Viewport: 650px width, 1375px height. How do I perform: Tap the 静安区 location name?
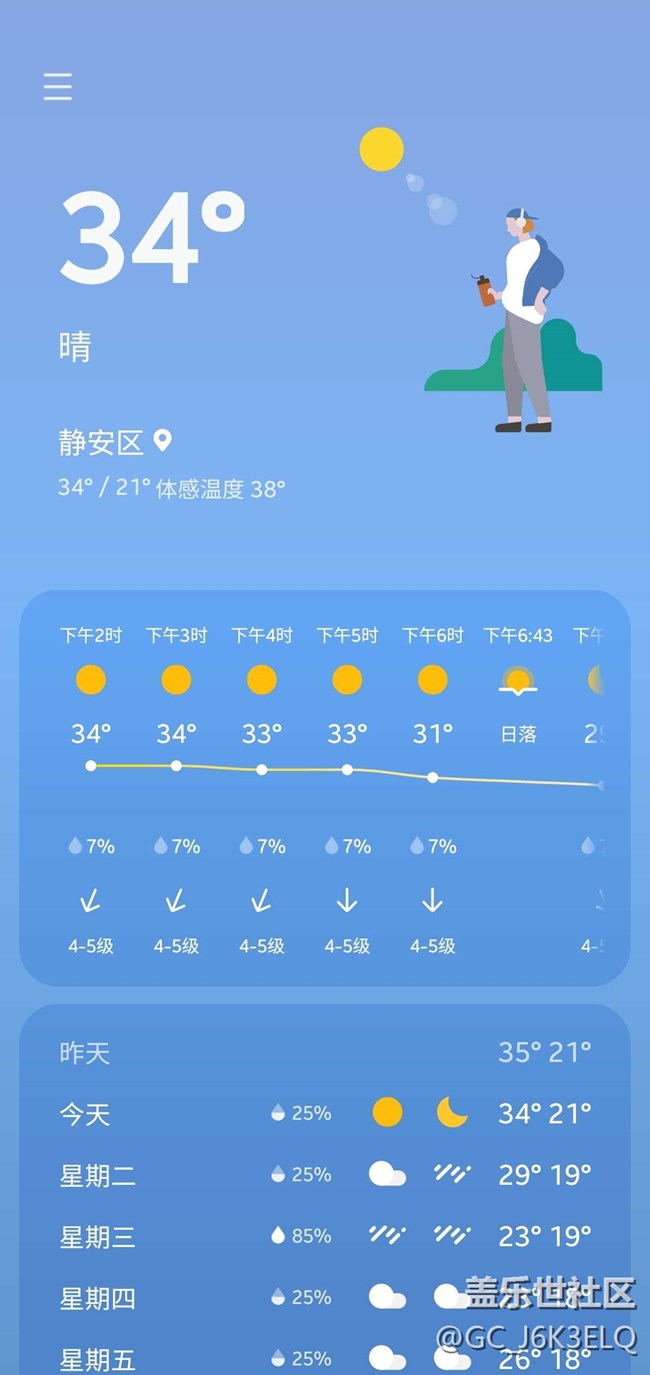pyautogui.click(x=102, y=441)
